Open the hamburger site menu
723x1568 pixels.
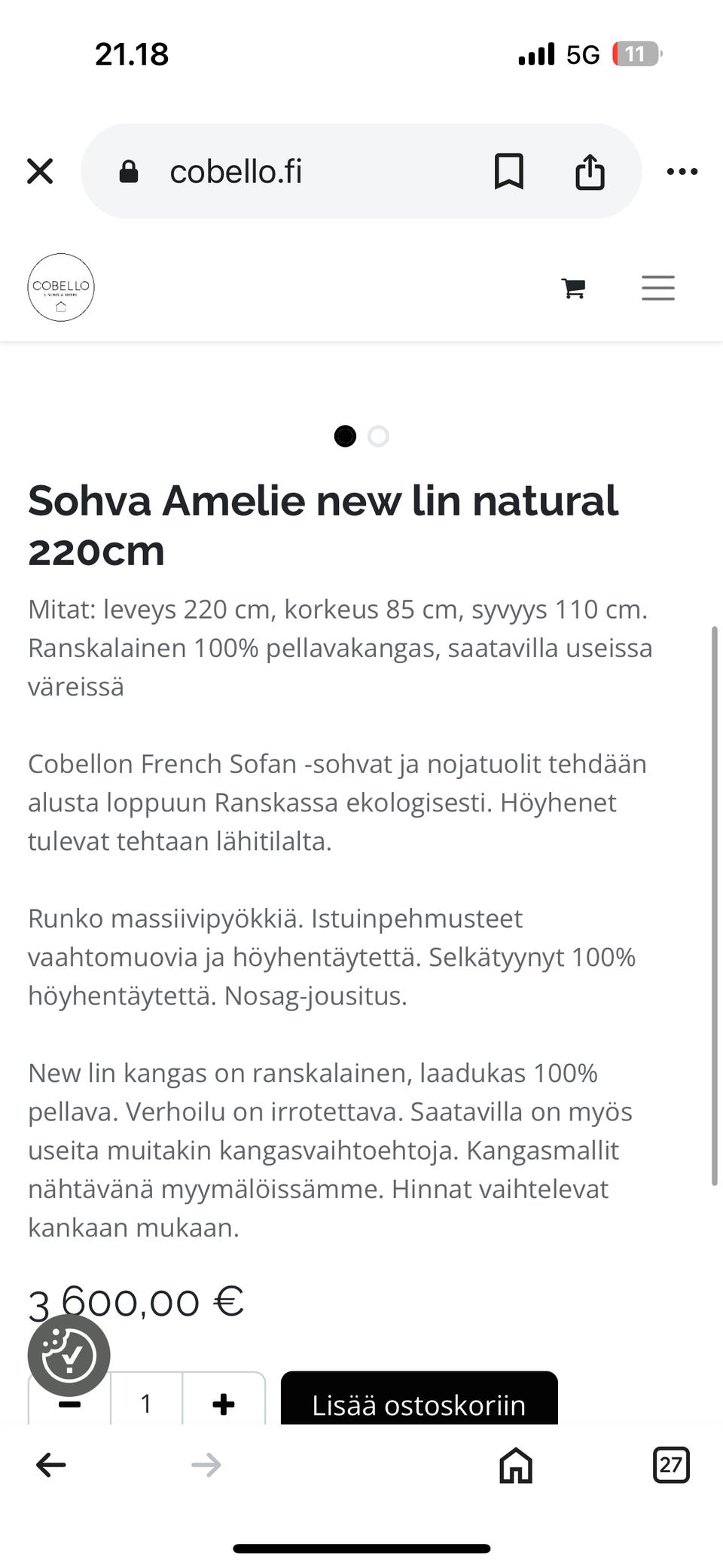(x=658, y=288)
